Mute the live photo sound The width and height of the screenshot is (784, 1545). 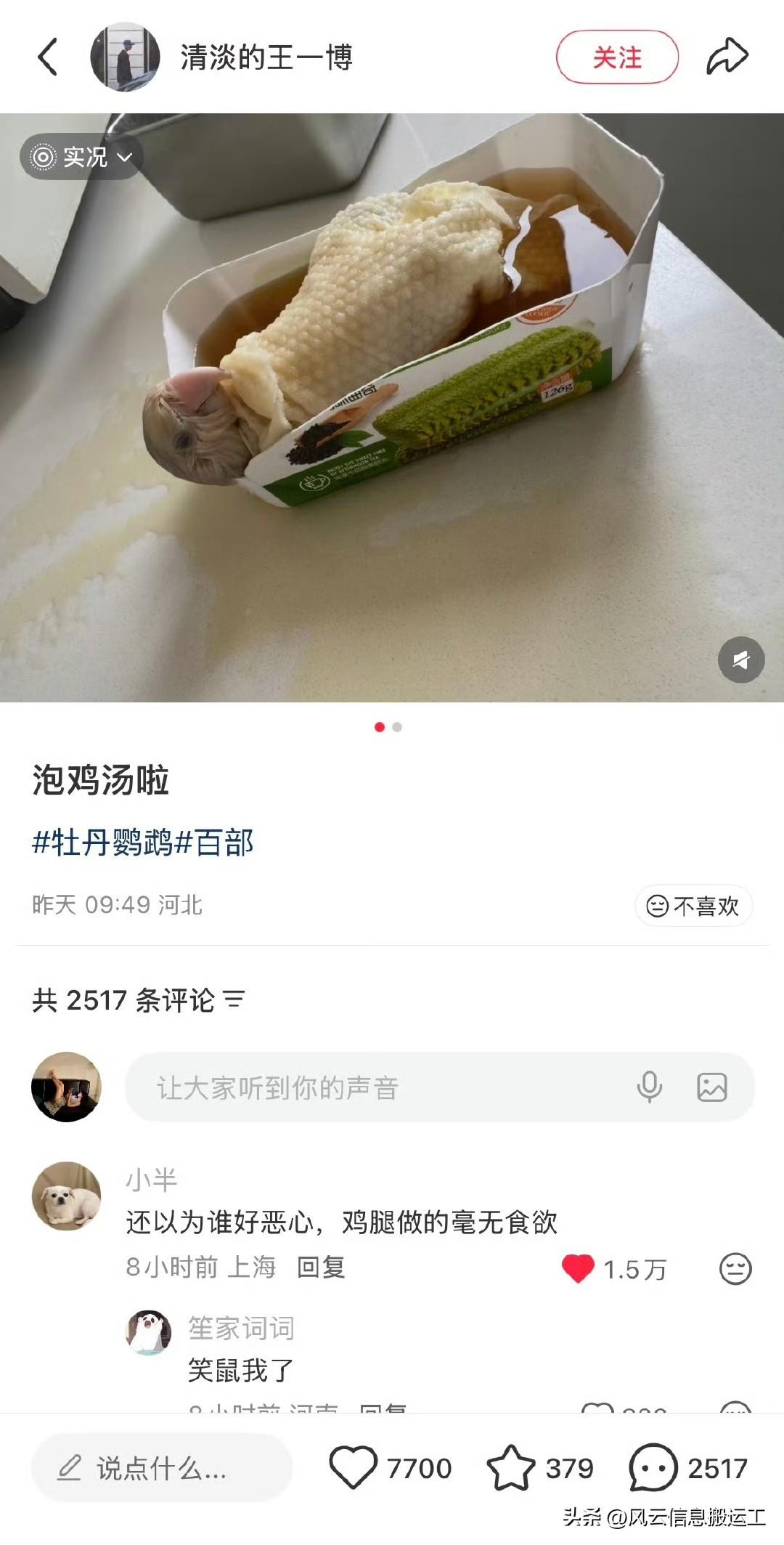coord(740,661)
